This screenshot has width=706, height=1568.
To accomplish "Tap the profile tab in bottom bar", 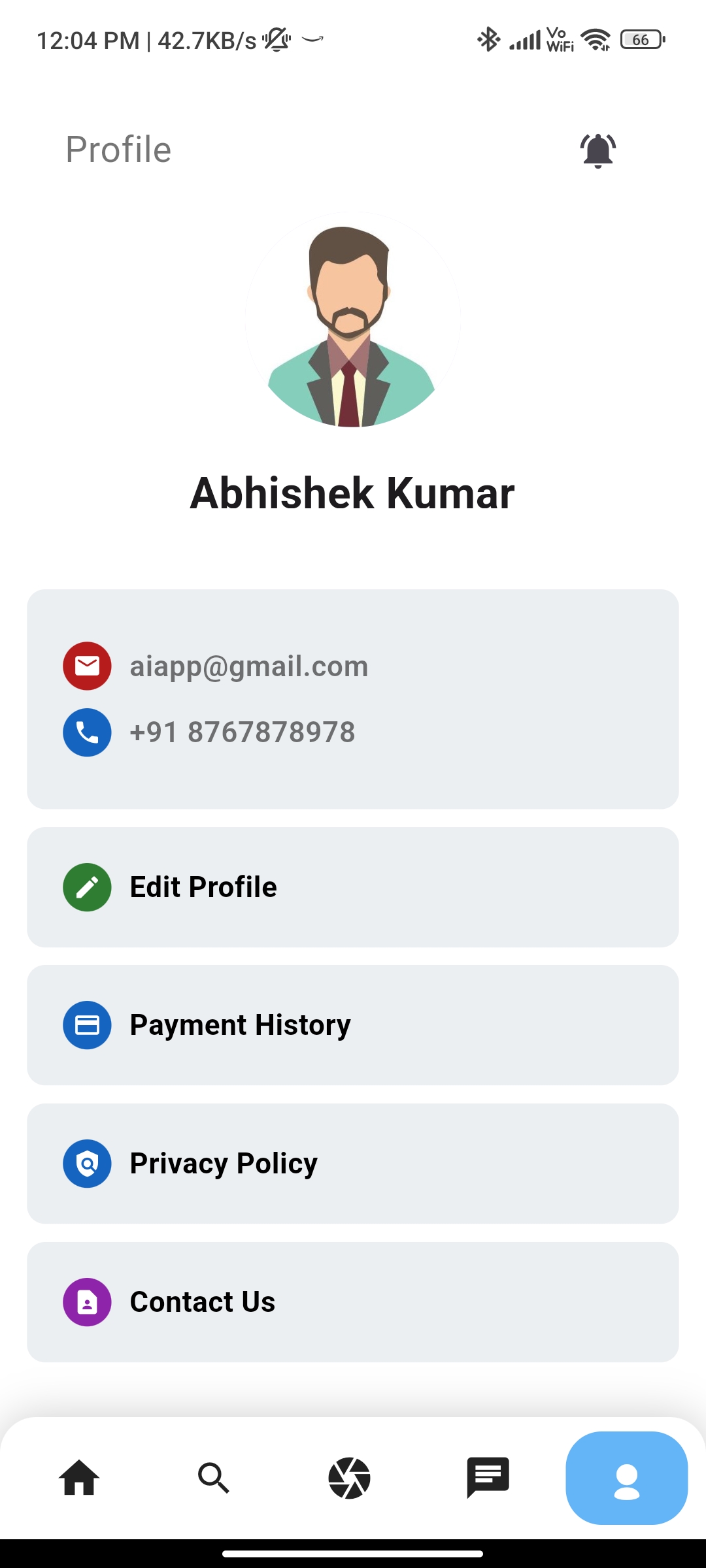I will point(626,1478).
